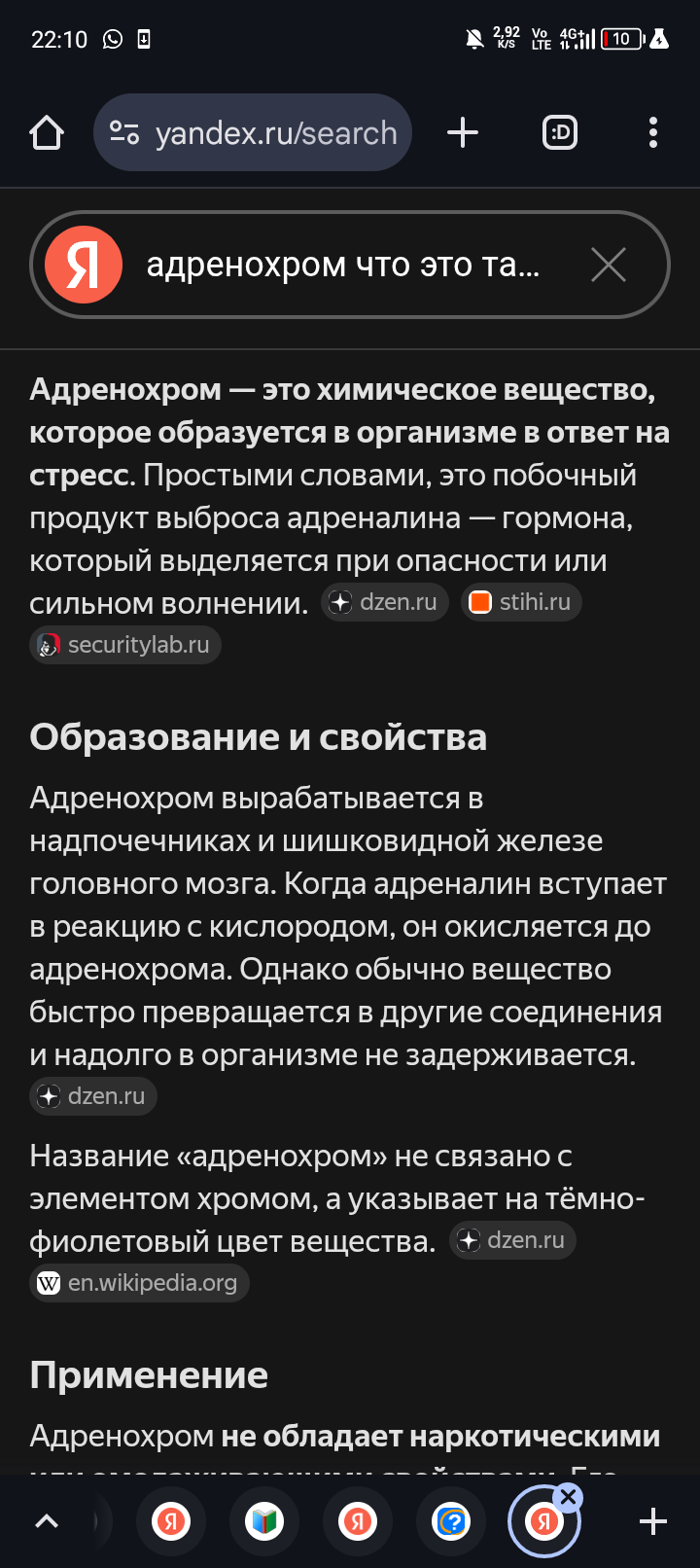Switch to the question mark tab
The height and width of the screenshot is (1568, 700).
coord(451,1521)
